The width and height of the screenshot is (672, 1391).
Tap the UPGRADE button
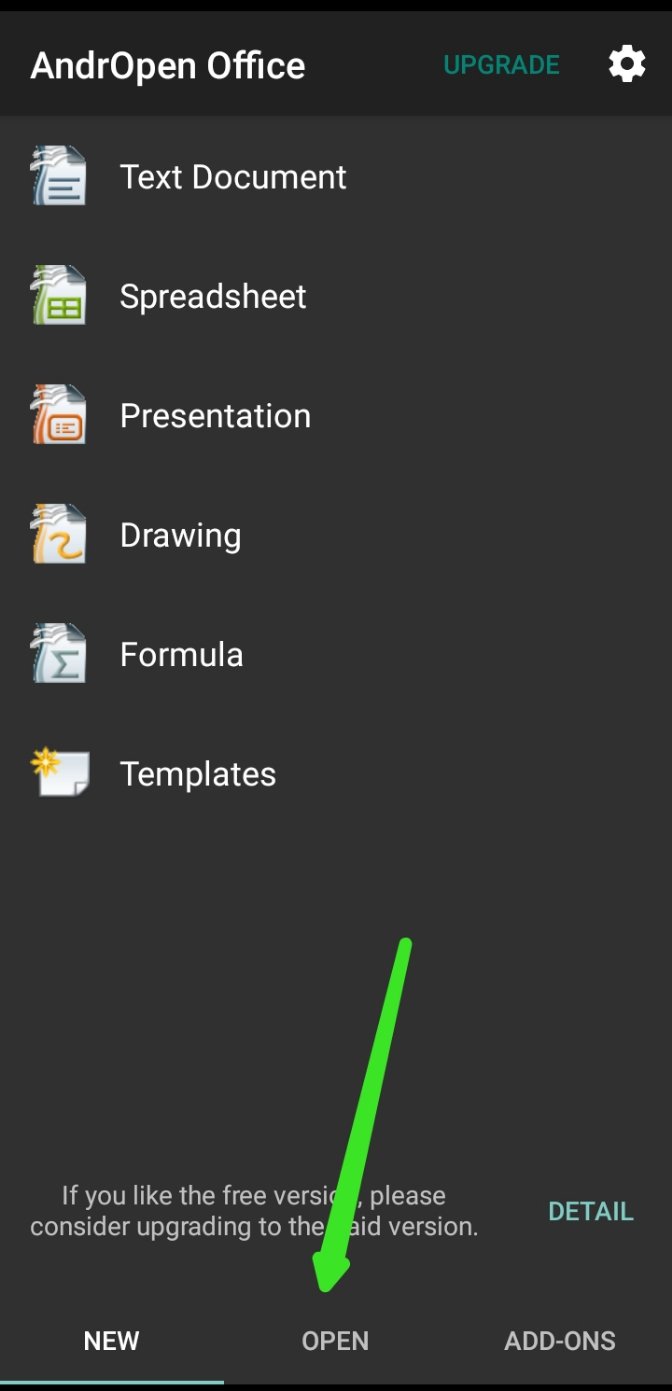(501, 65)
